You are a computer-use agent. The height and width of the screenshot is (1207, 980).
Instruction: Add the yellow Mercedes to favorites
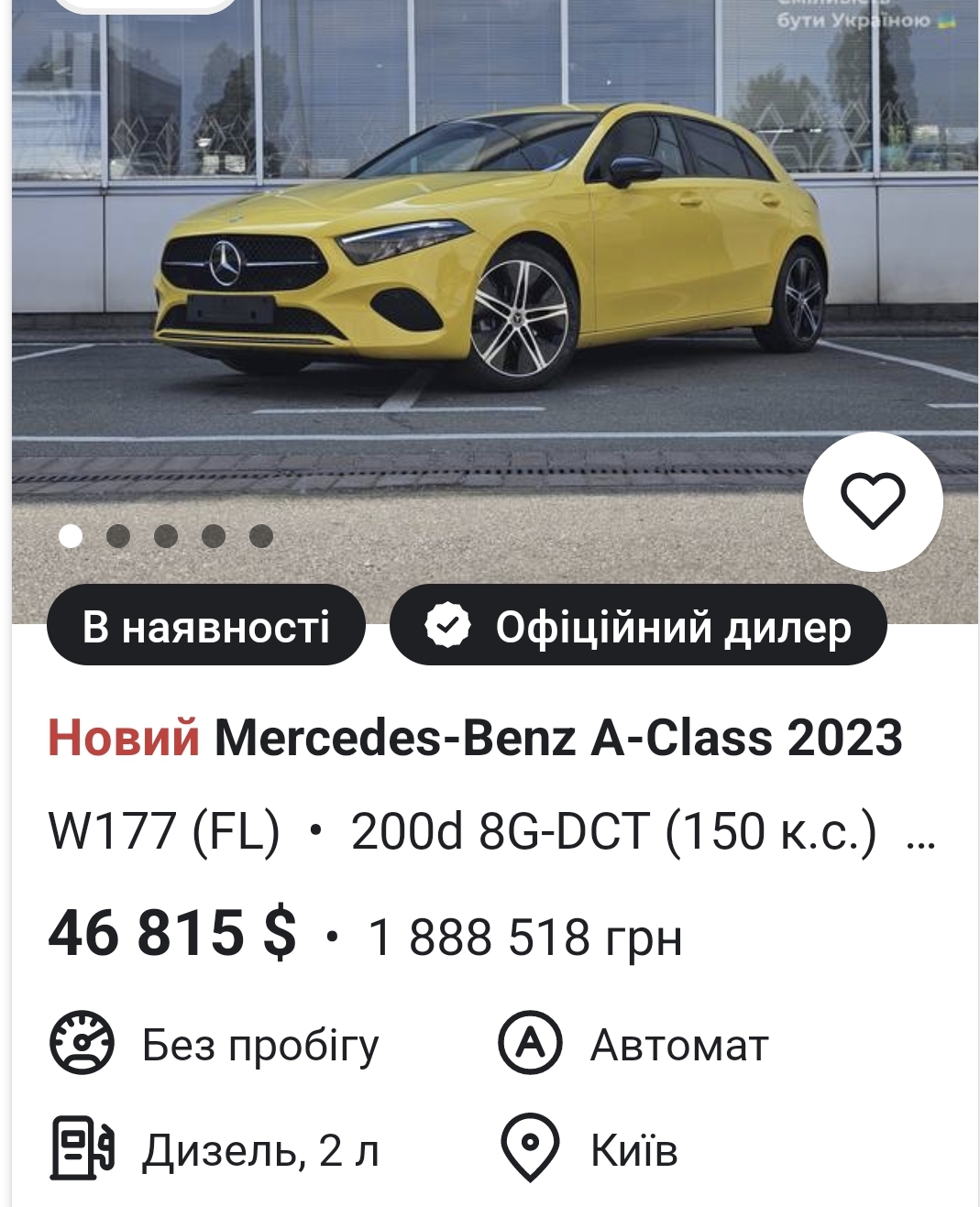pos(872,500)
